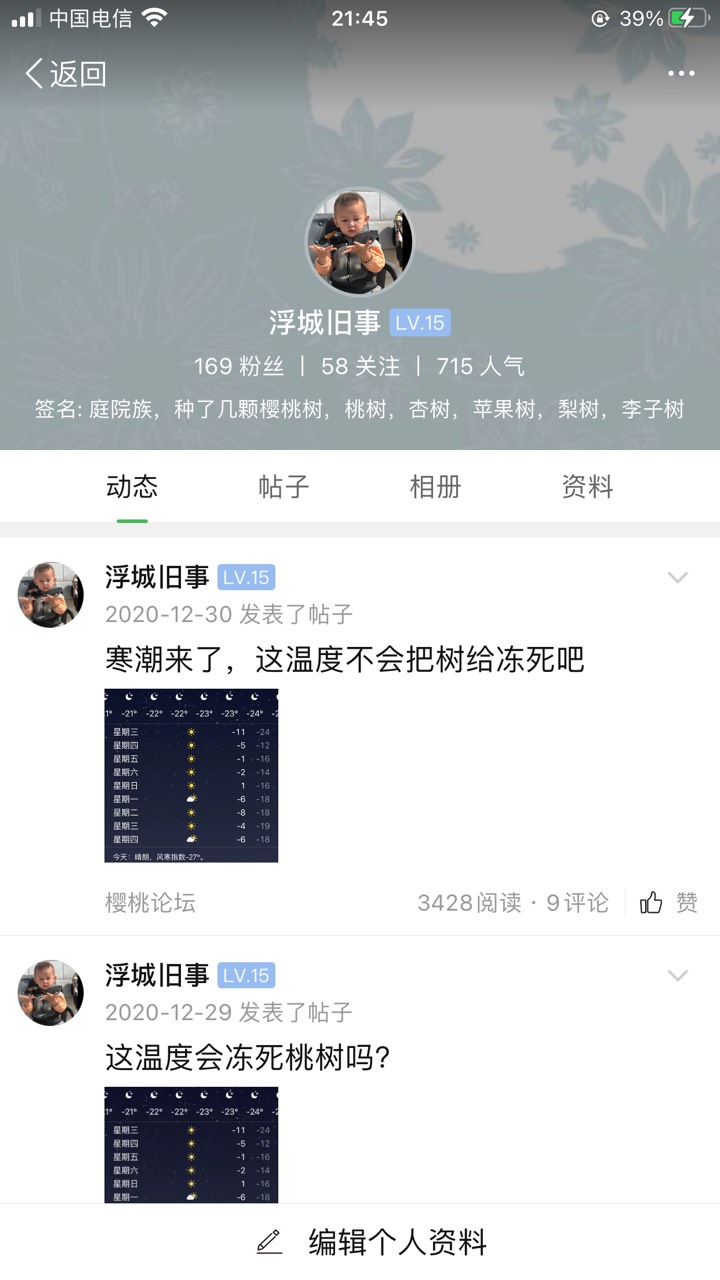
Task: Go back using the 返回 arrow
Action: pyautogui.click(x=65, y=73)
